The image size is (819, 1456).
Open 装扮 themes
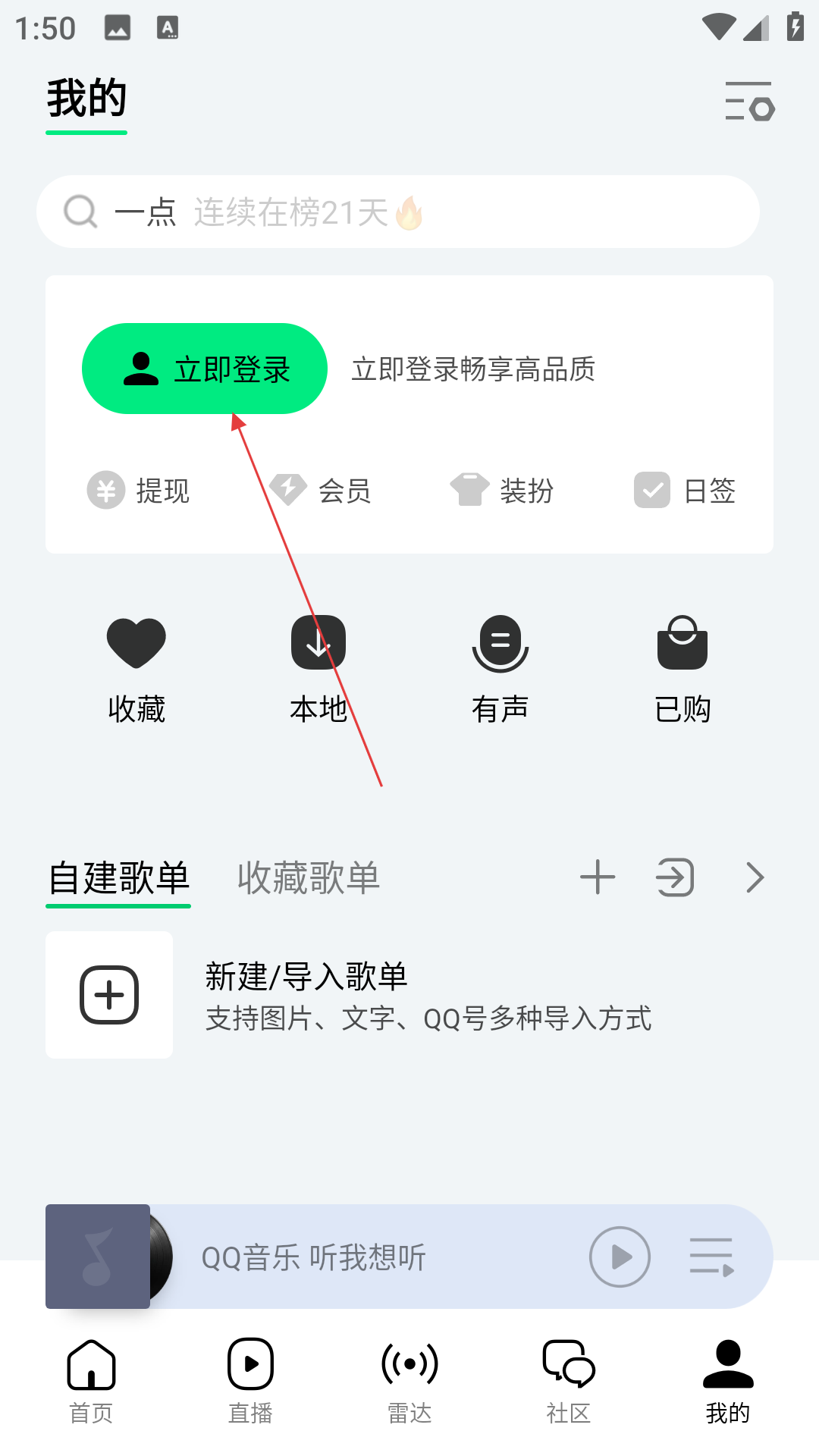(x=502, y=491)
